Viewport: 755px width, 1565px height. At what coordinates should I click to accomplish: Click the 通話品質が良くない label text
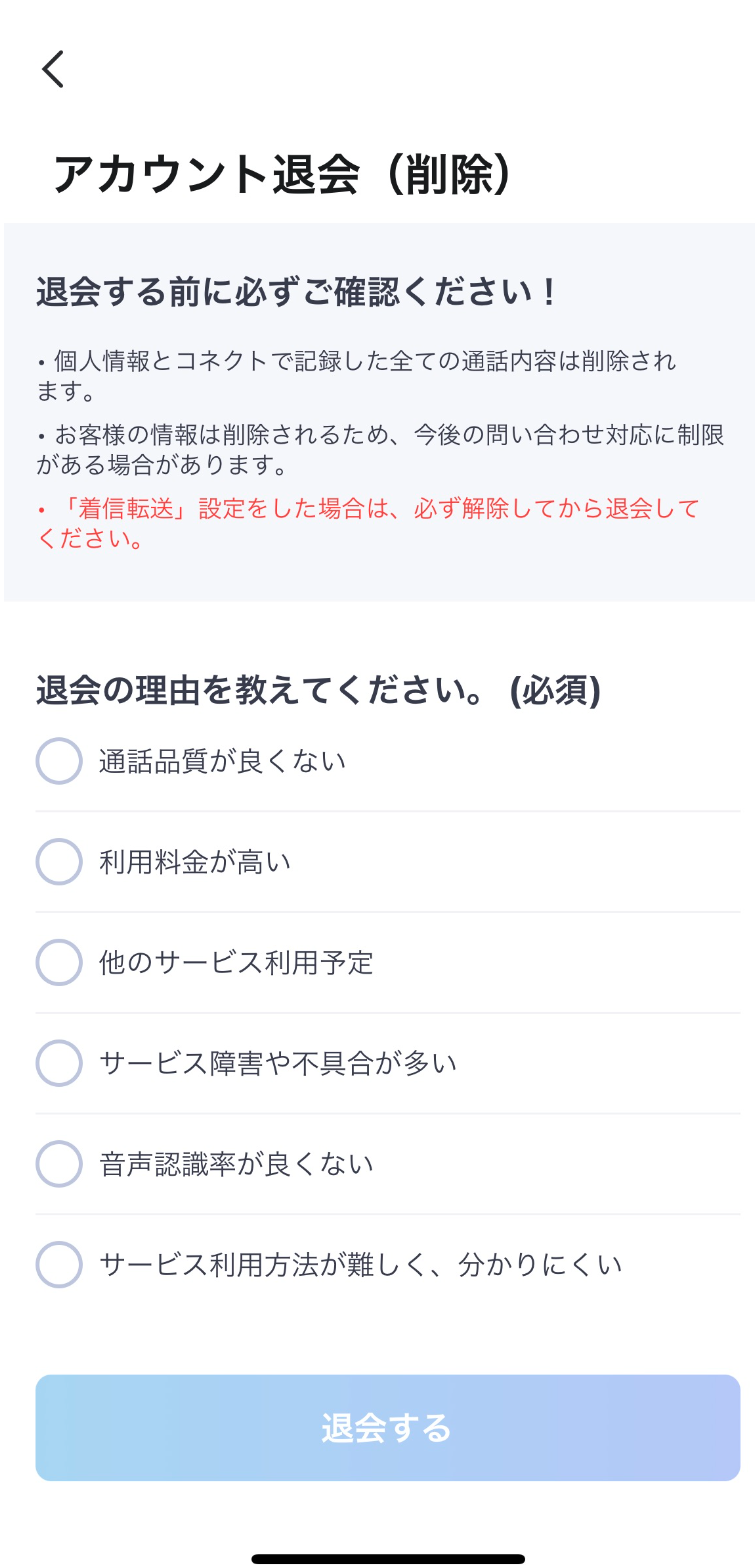[222, 760]
